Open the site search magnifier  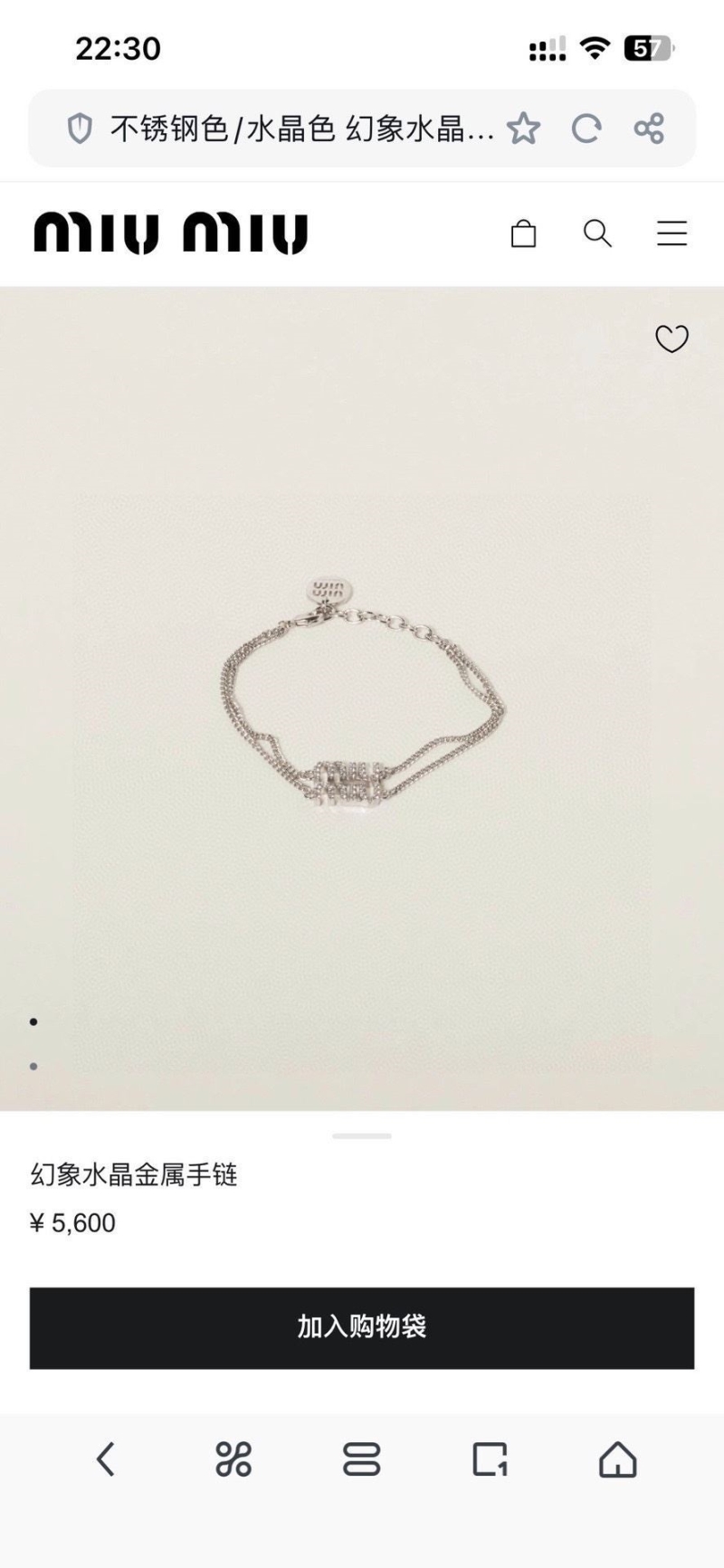click(597, 234)
